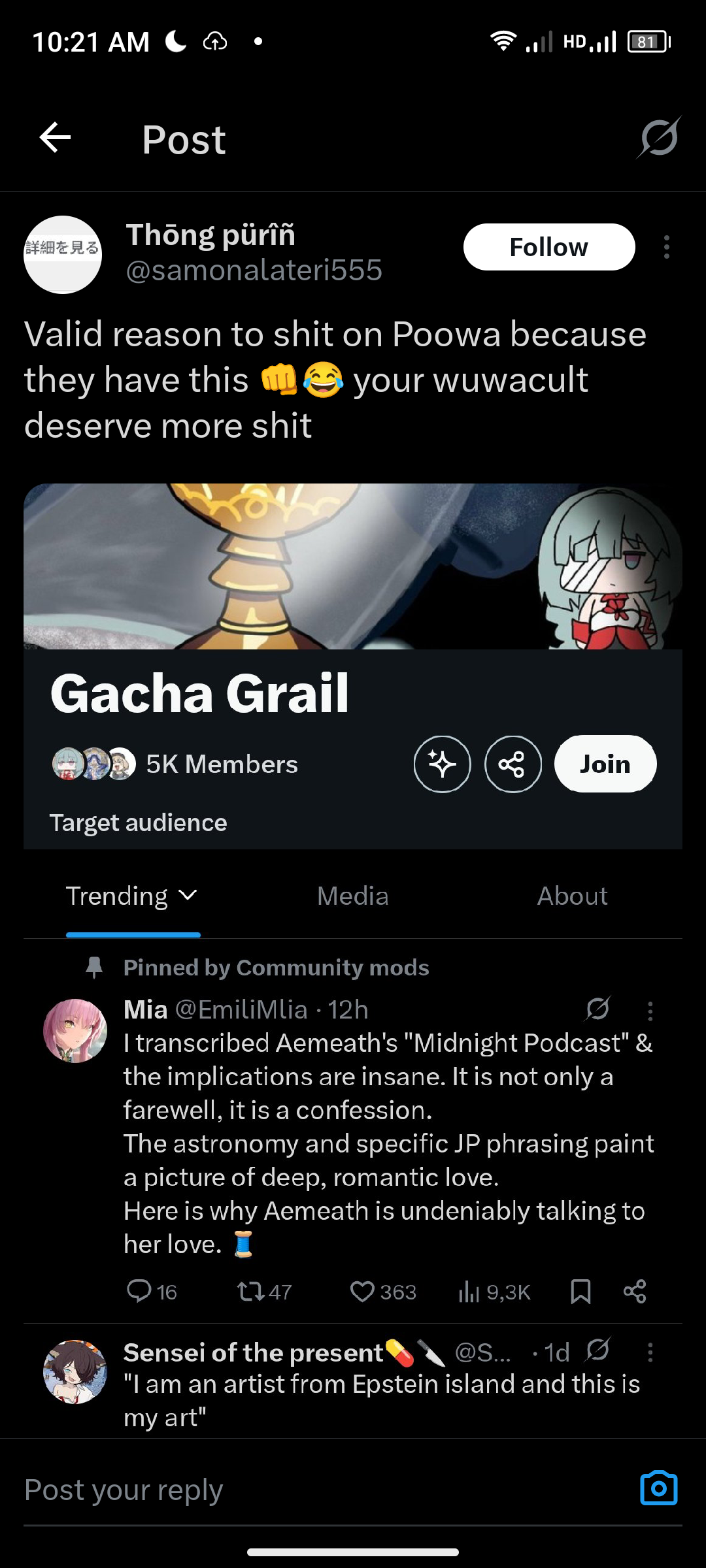This screenshot has height=1568, width=706.
Task: Open Thōng pürîñ's profile avatar
Action: [x=63, y=255]
